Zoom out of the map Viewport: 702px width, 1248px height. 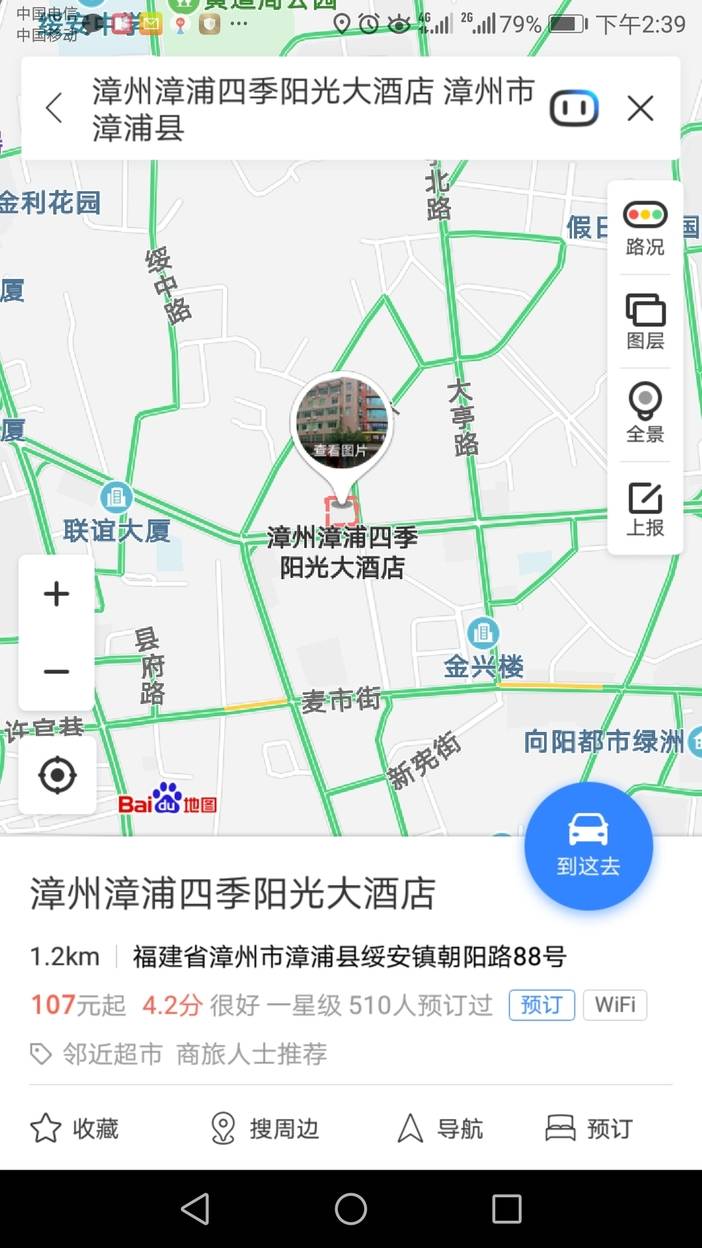pos(57,671)
